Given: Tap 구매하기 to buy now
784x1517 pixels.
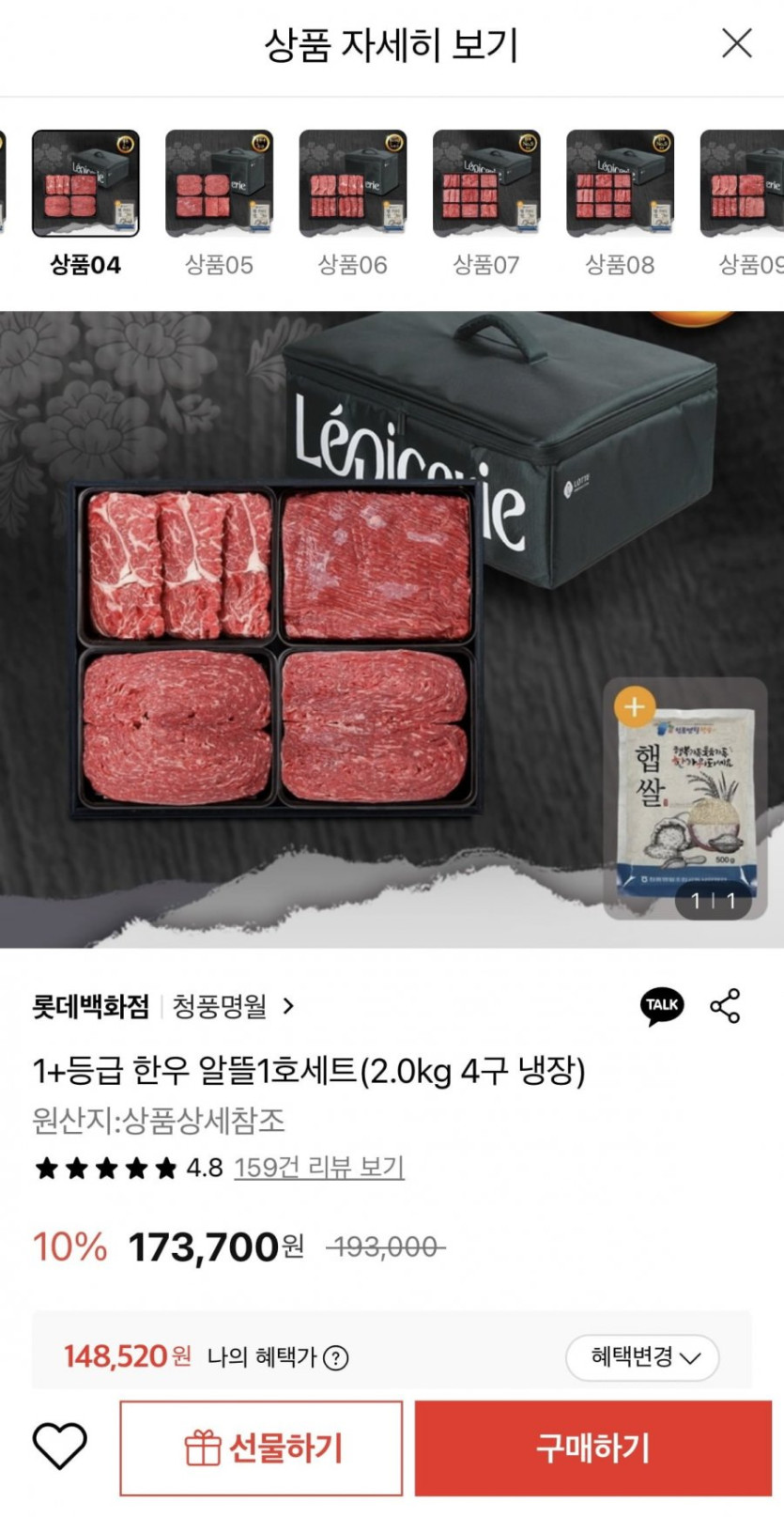Looking at the screenshot, I should tap(592, 1447).
